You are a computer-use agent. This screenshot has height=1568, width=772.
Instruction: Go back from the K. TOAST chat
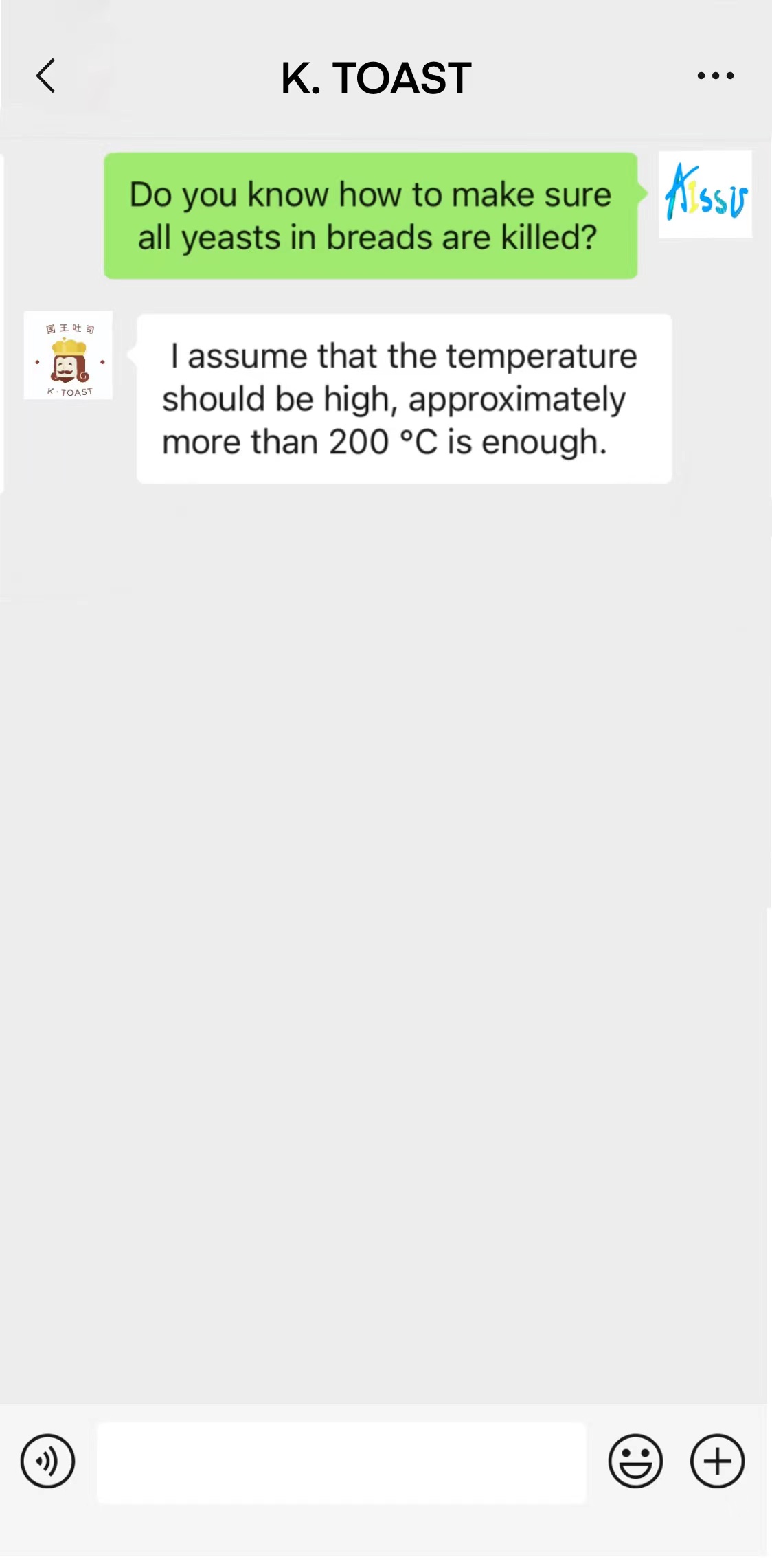46,76
